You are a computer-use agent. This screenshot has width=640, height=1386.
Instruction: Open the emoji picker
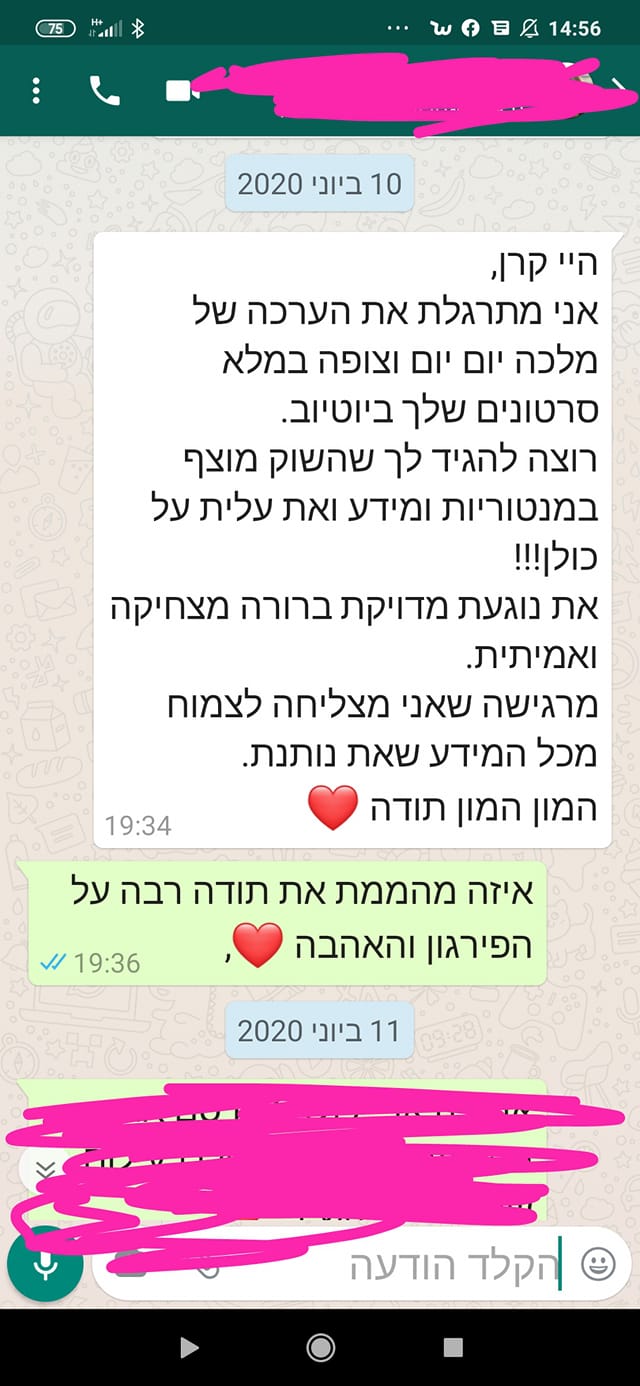(x=598, y=1266)
